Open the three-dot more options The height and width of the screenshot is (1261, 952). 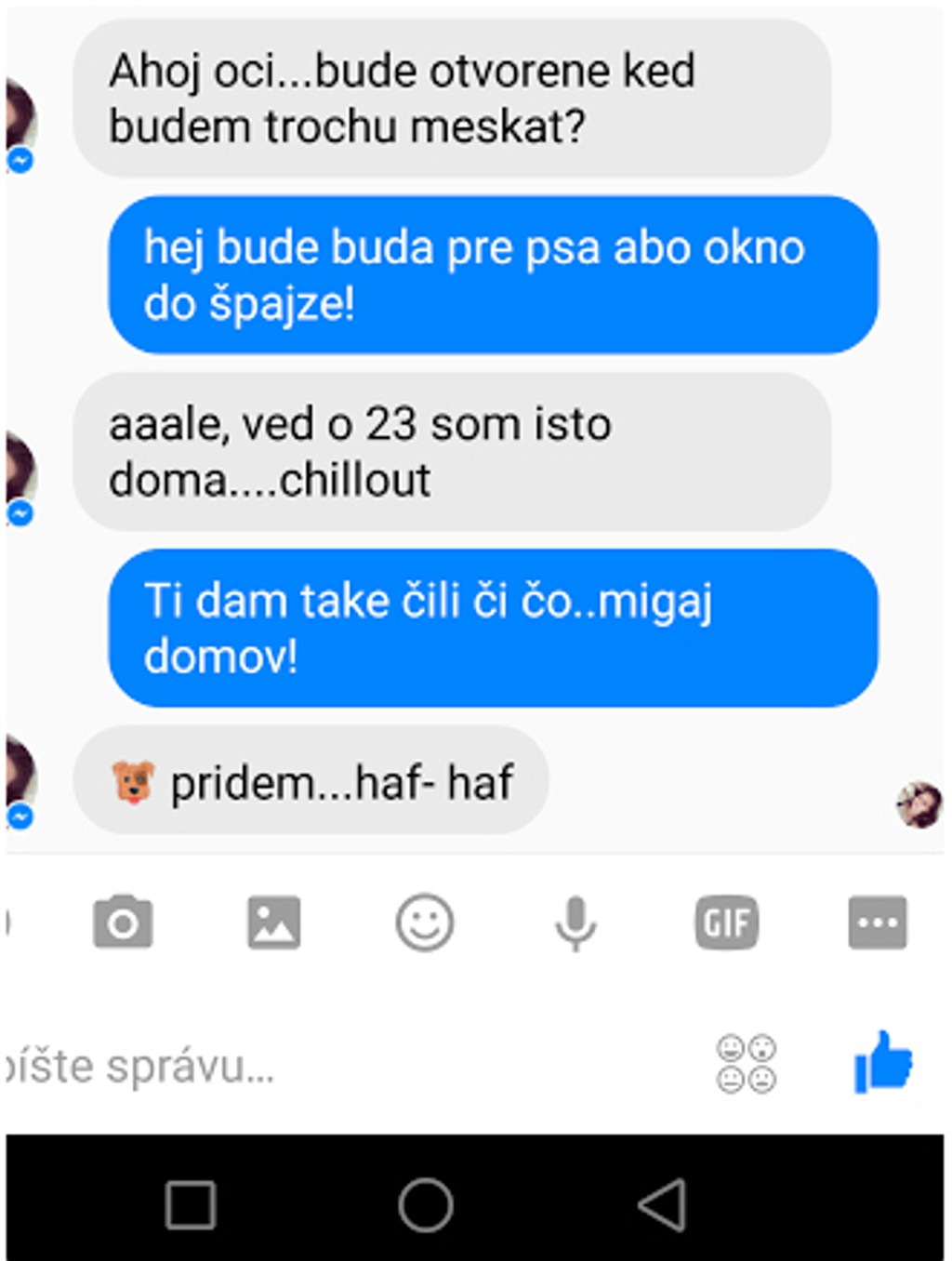877,923
